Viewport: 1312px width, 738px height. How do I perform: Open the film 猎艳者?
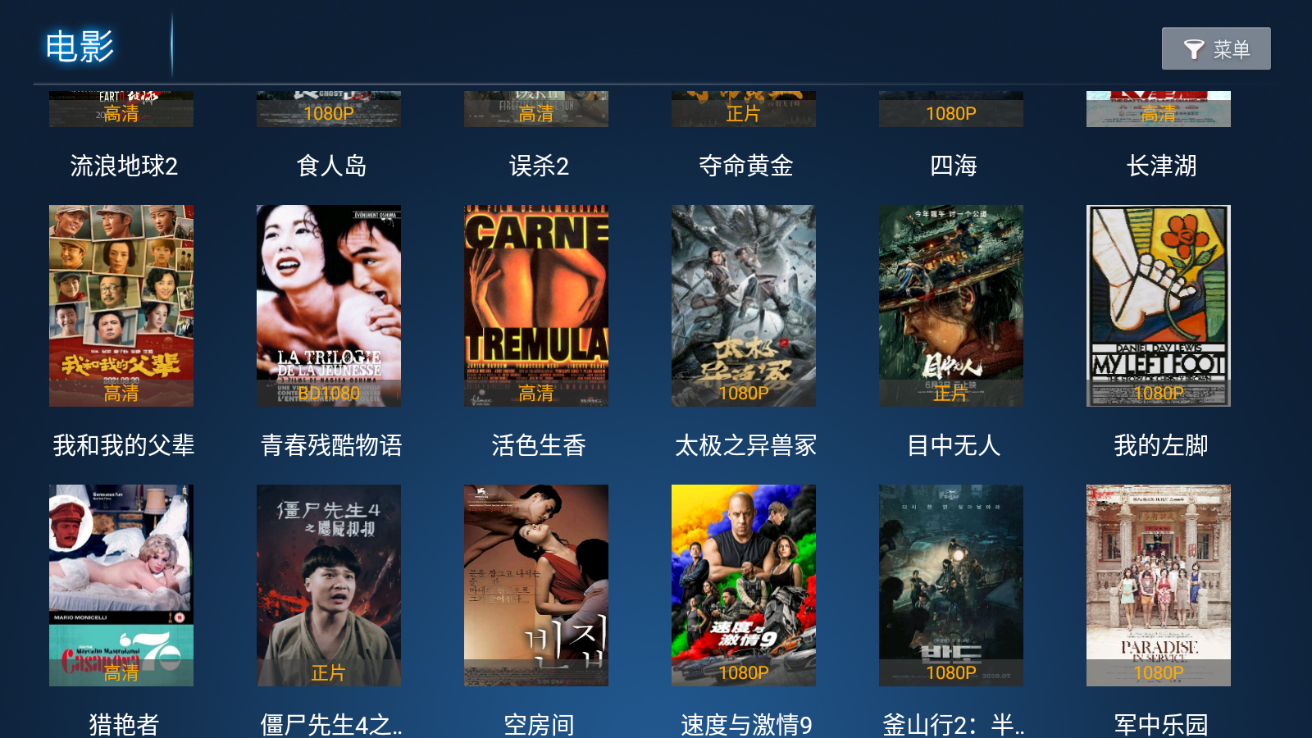[x=122, y=585]
